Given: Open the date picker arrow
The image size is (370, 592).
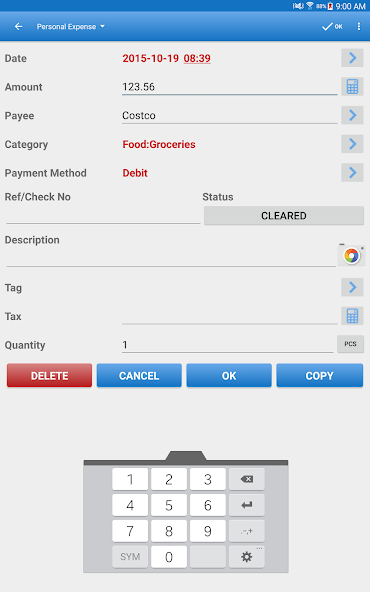Looking at the screenshot, I should click(352, 58).
